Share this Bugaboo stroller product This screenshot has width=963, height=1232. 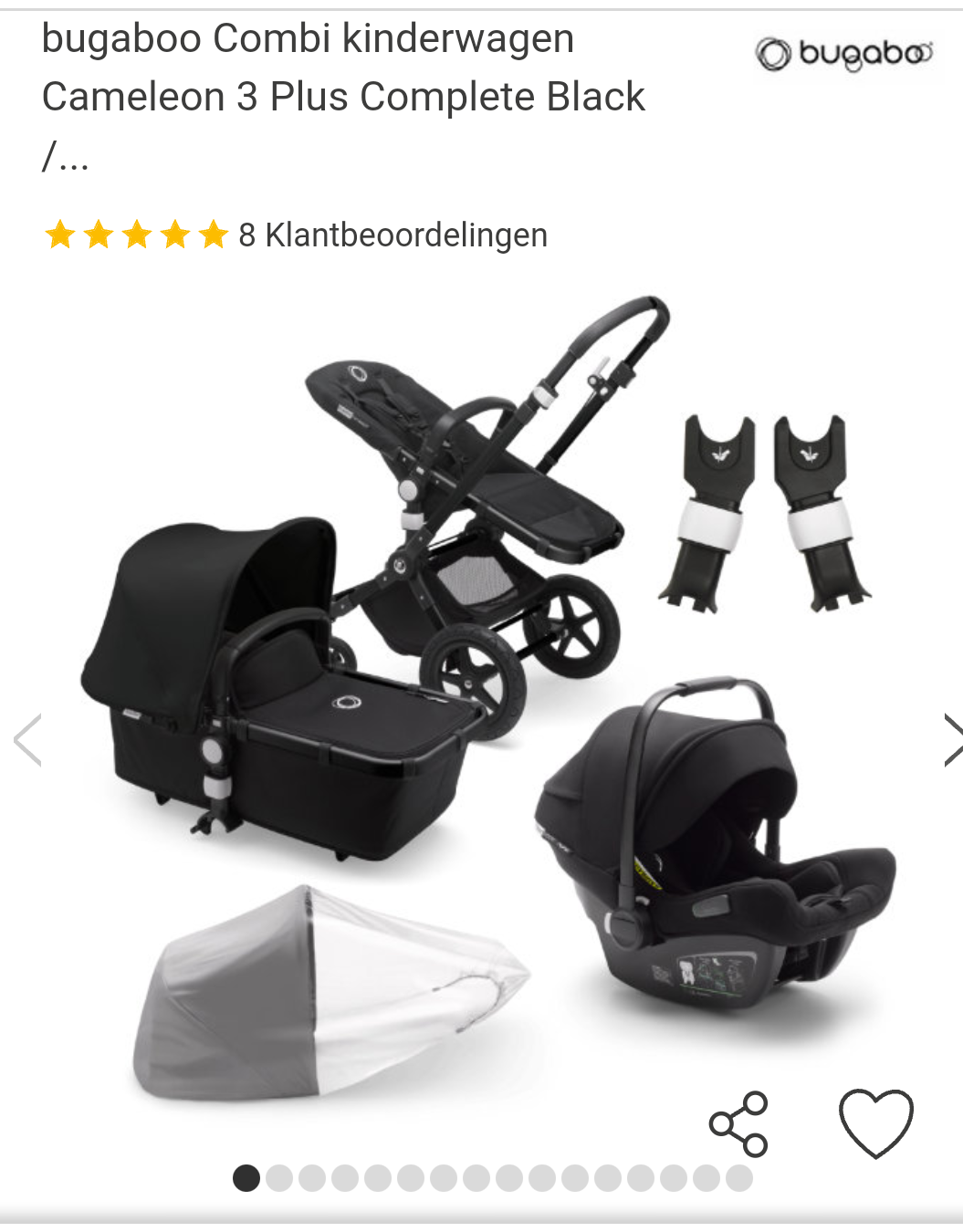pyautogui.click(x=738, y=1123)
